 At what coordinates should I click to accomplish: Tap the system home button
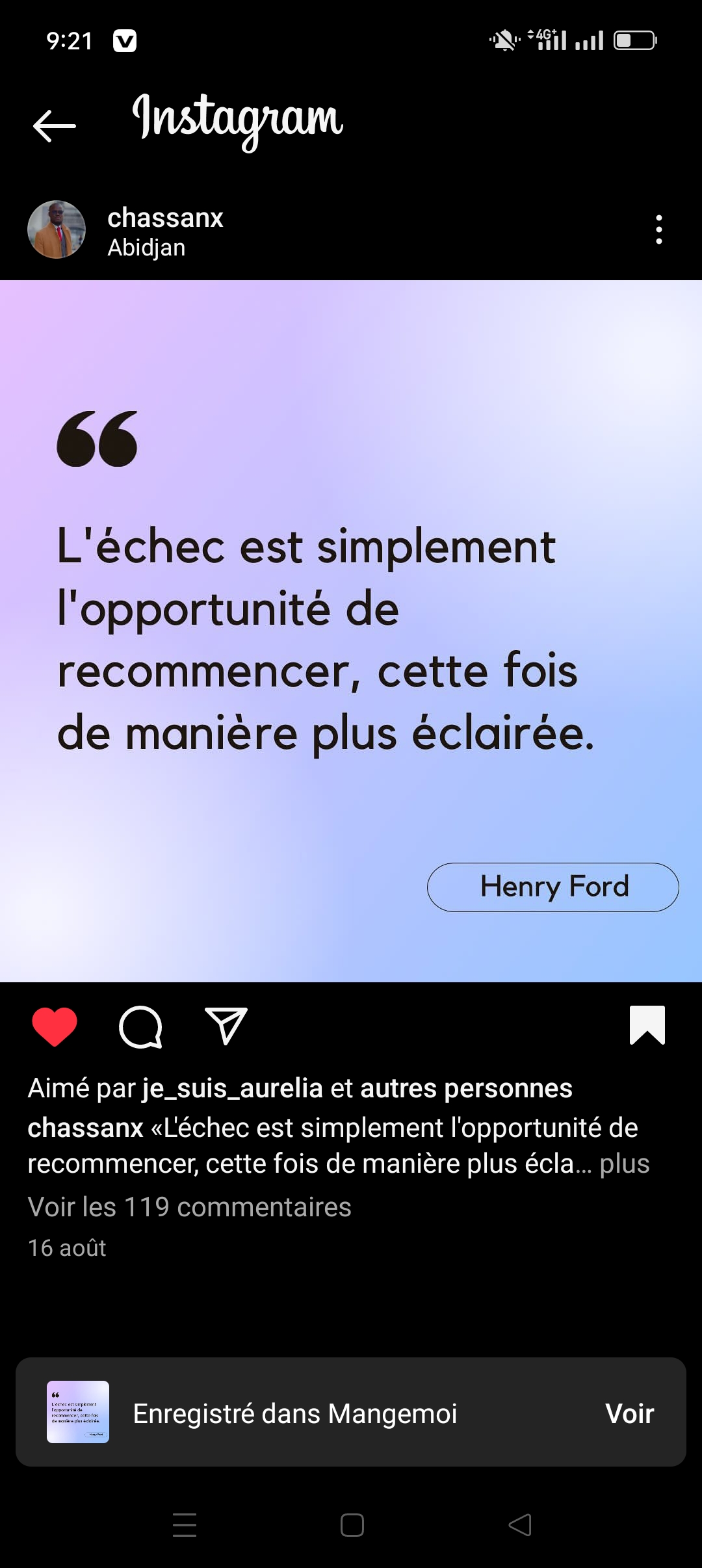[x=352, y=1525]
